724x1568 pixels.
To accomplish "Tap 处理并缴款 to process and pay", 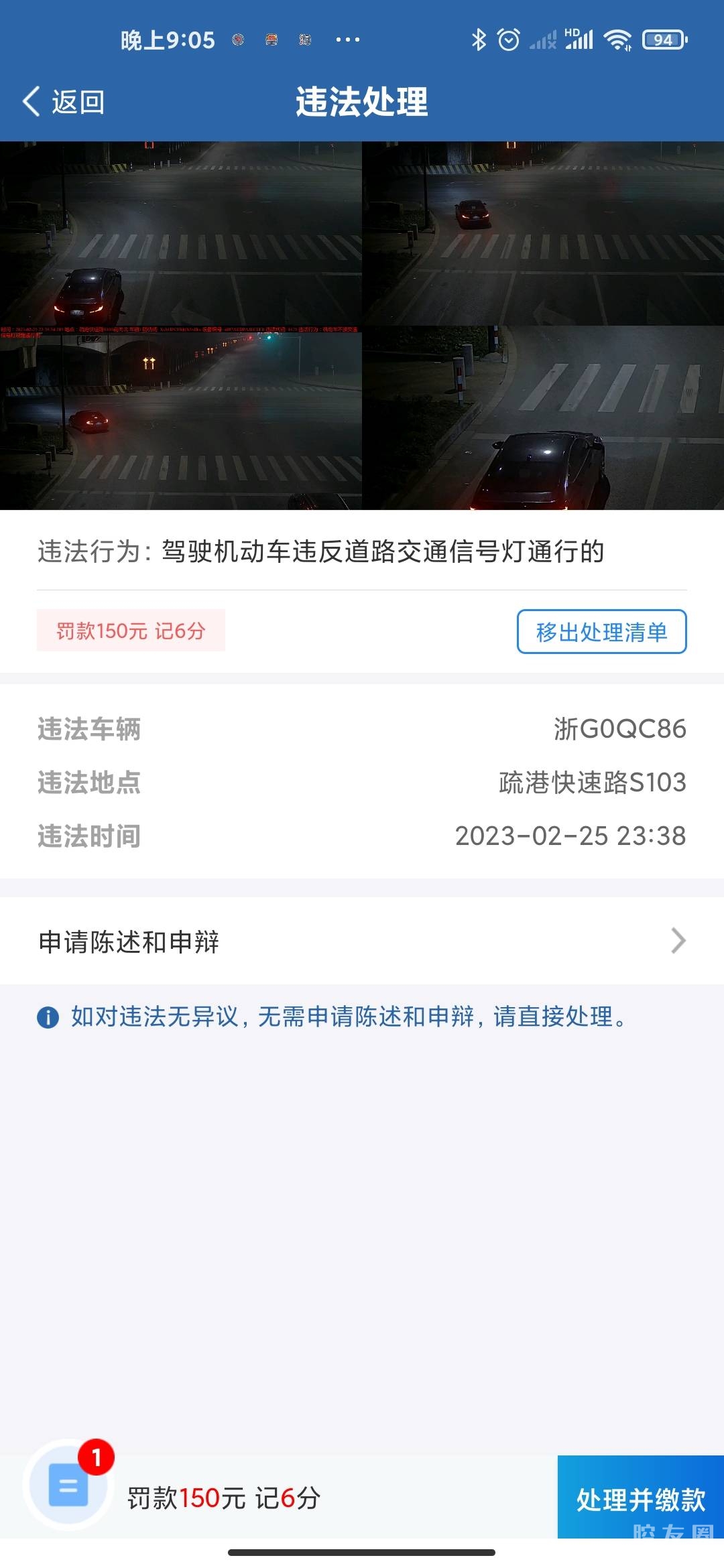I will (640, 1498).
